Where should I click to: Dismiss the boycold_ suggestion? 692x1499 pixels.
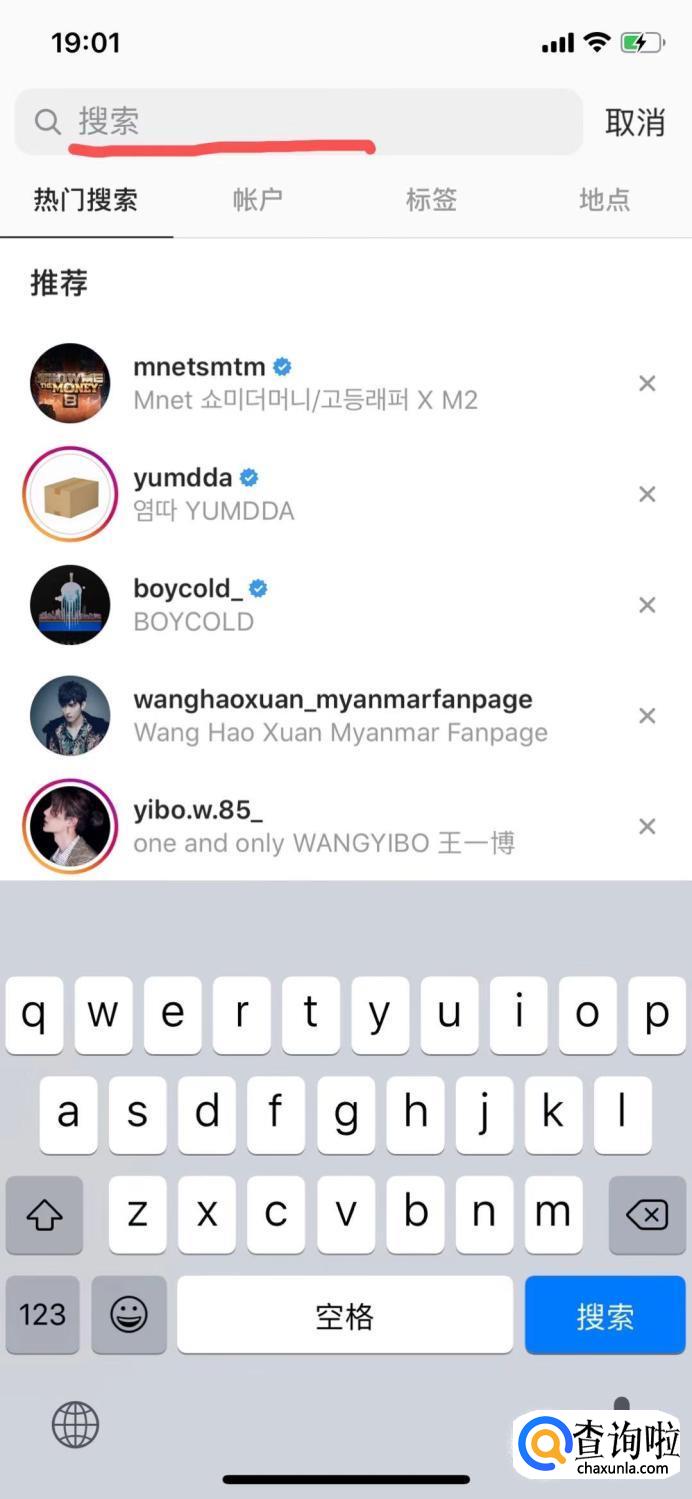coord(647,605)
